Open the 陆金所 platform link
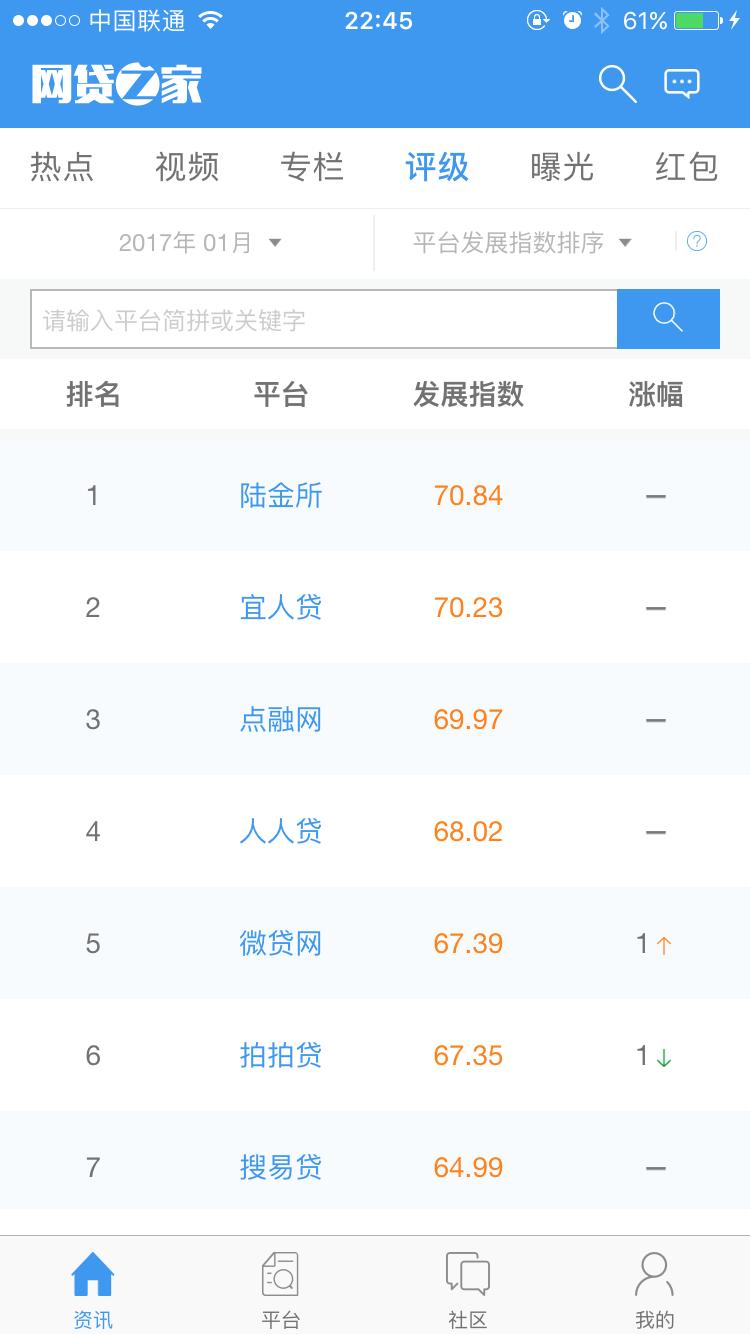Image resolution: width=750 pixels, height=1334 pixels. pyautogui.click(x=280, y=495)
